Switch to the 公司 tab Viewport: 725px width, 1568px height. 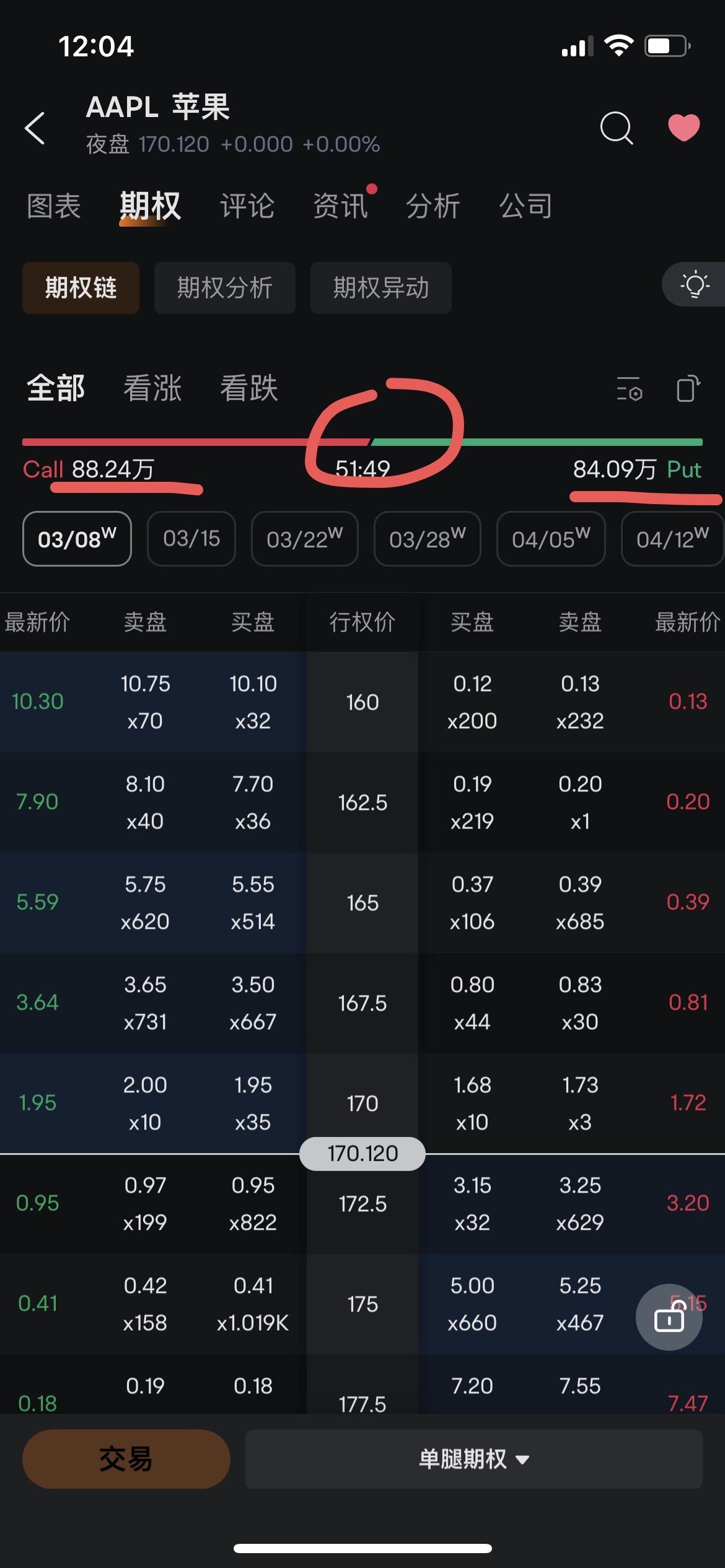pos(526,206)
